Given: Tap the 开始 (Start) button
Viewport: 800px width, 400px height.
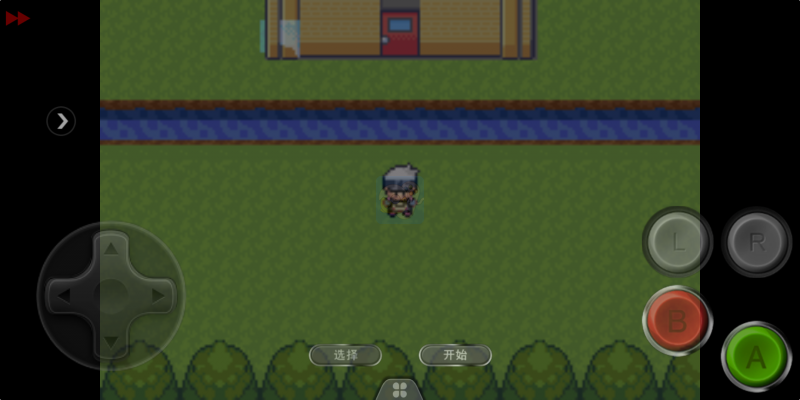Looking at the screenshot, I should tap(455, 354).
